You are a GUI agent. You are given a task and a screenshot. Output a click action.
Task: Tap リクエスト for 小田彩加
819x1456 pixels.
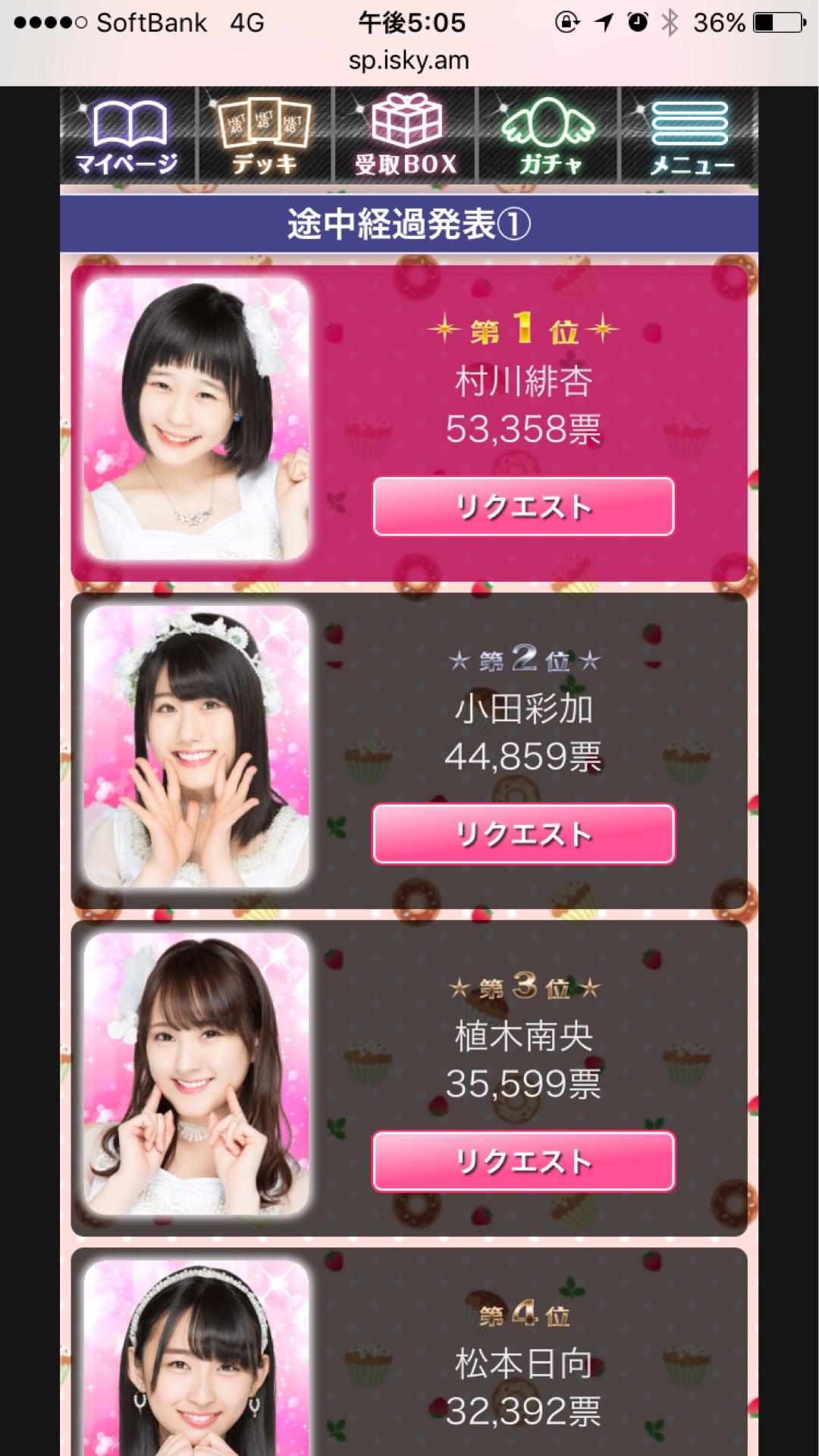click(x=523, y=834)
